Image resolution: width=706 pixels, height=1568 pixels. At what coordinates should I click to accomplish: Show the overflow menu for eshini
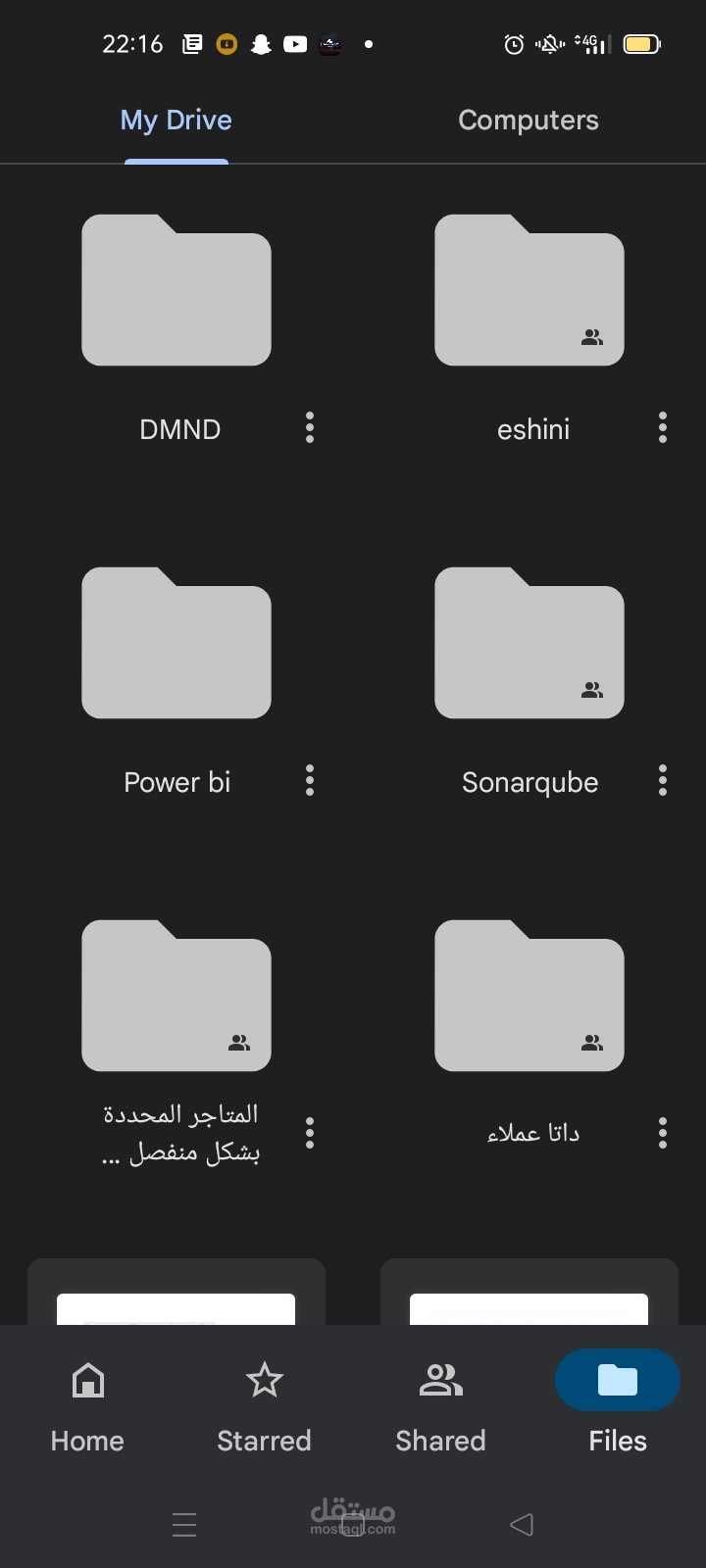tap(663, 427)
